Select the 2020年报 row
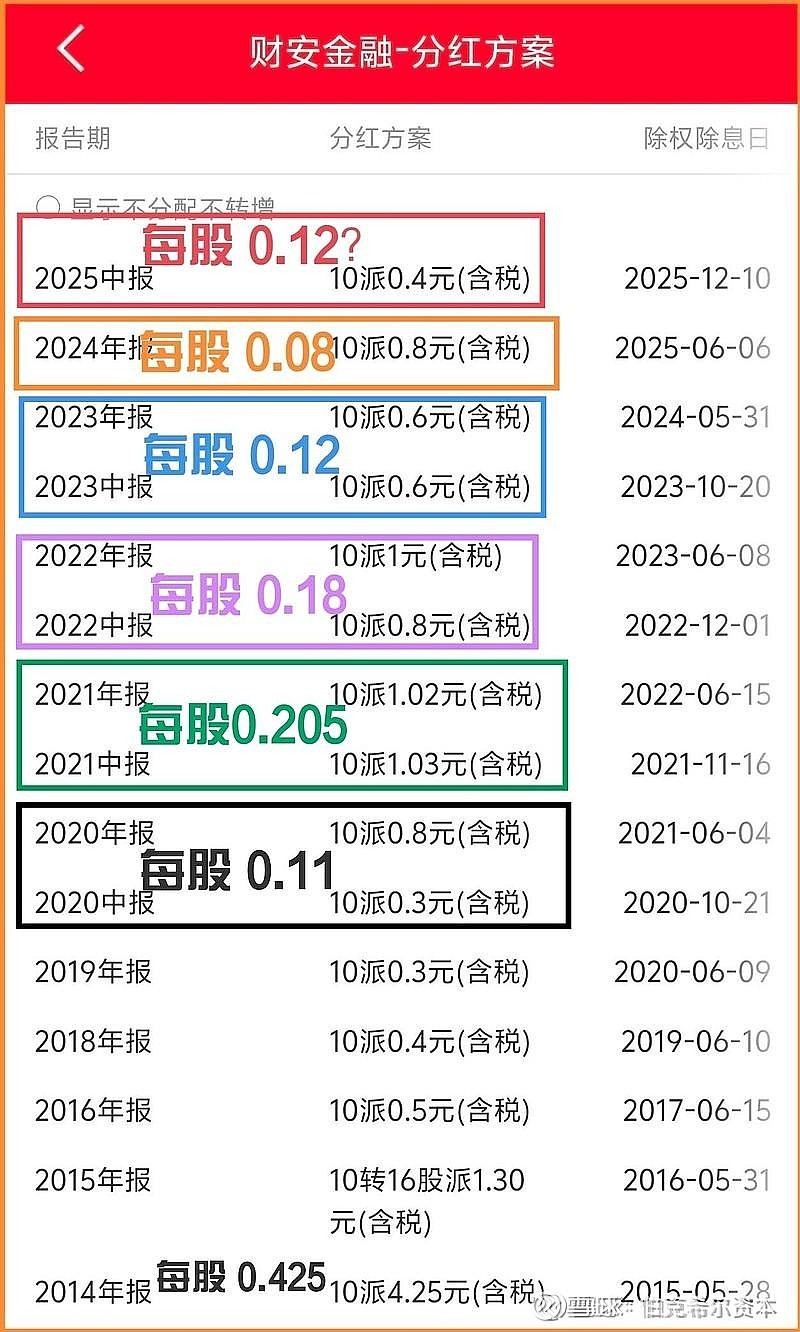 point(90,834)
